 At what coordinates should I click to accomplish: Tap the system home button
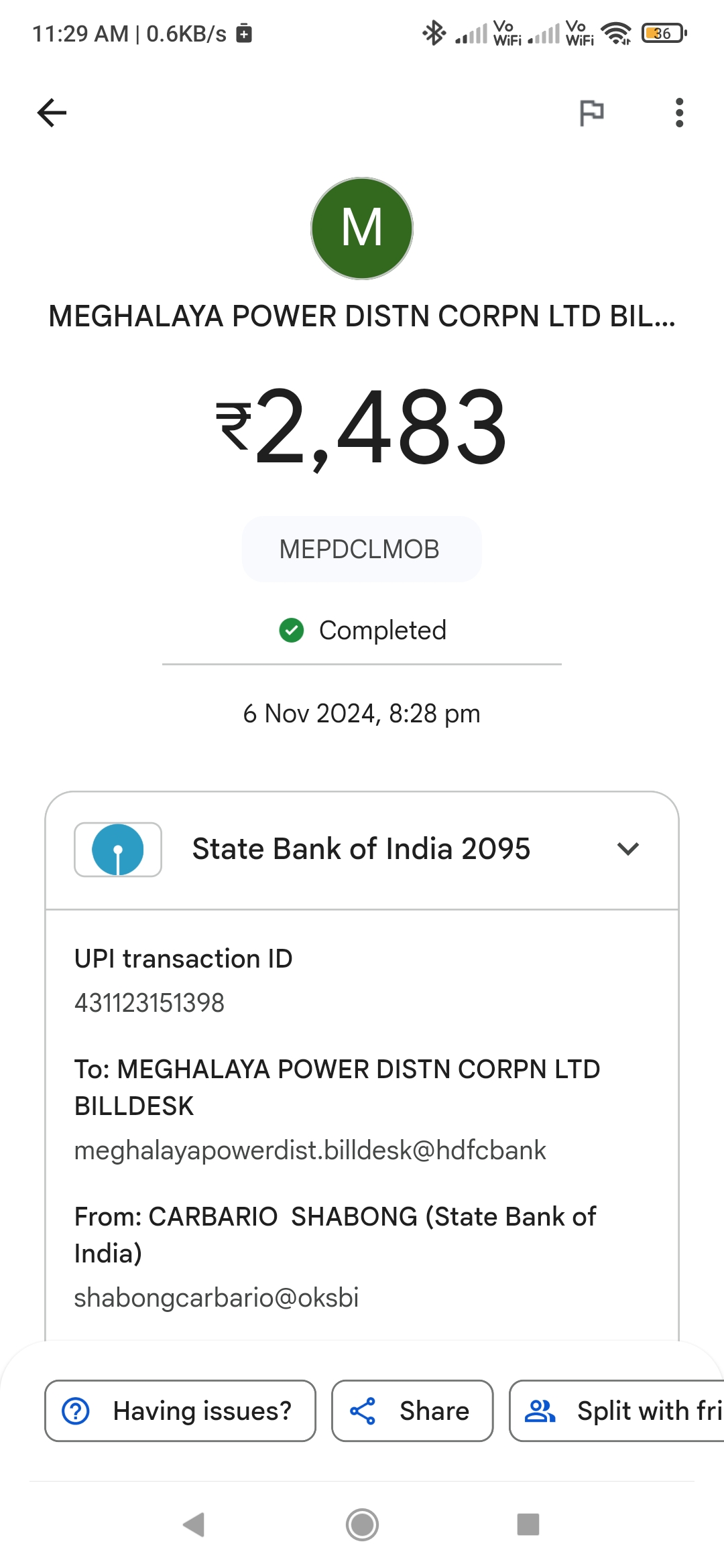click(x=362, y=1524)
